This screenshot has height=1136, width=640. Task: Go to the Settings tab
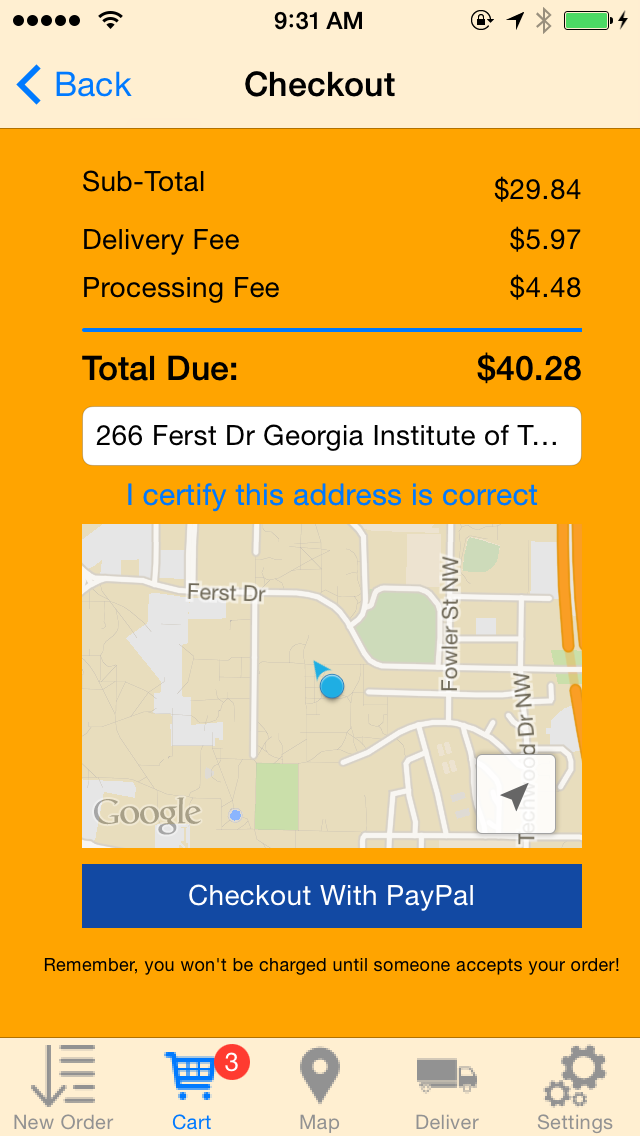[575, 1086]
